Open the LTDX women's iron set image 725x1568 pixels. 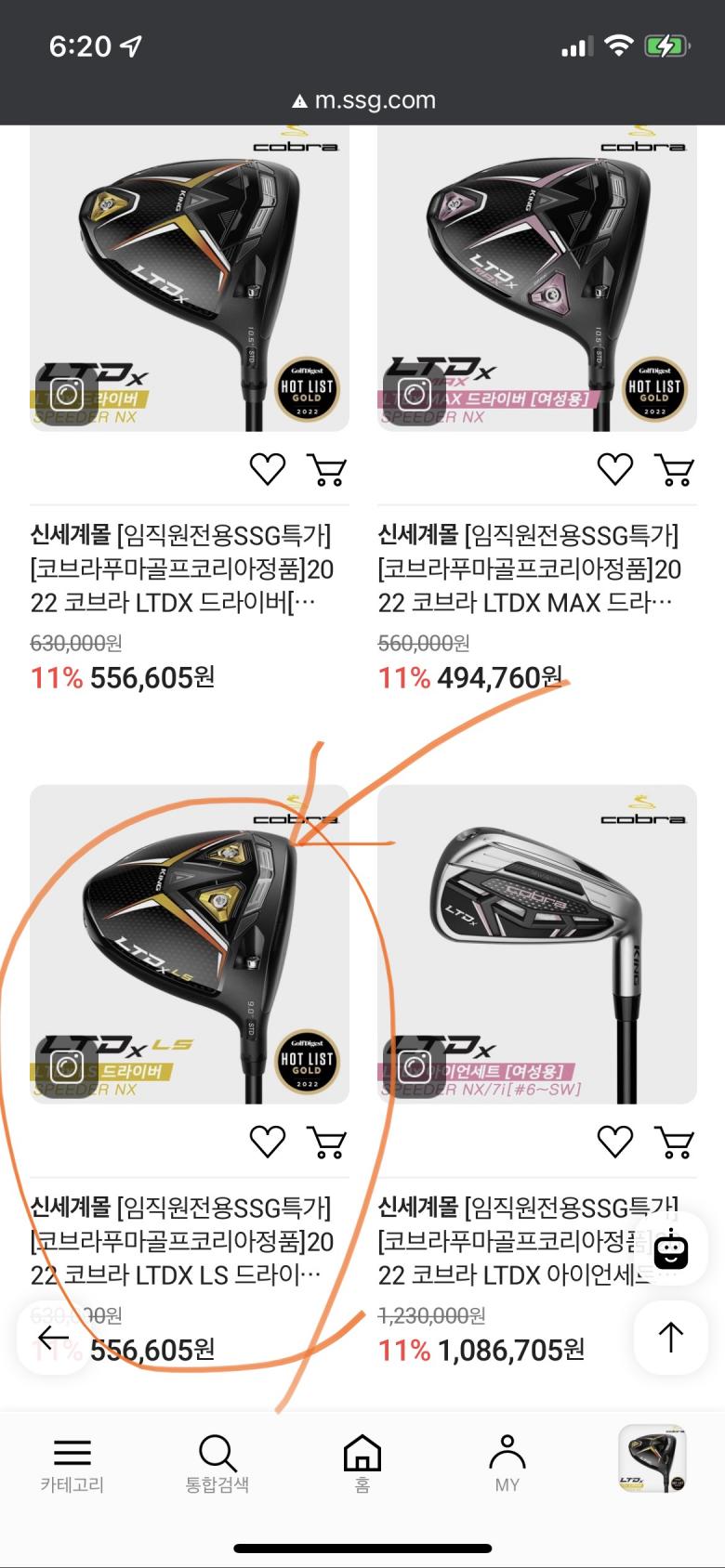point(536,944)
